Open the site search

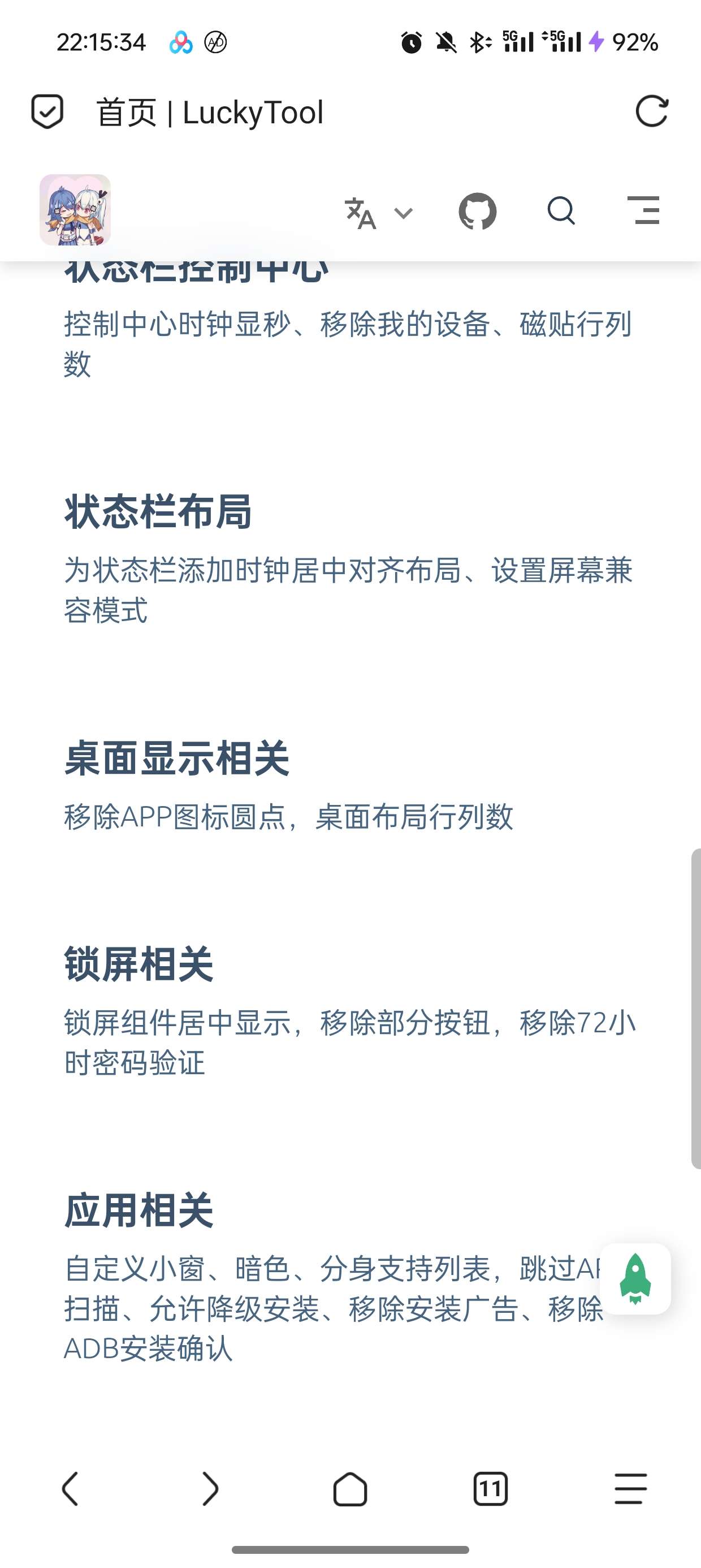561,211
